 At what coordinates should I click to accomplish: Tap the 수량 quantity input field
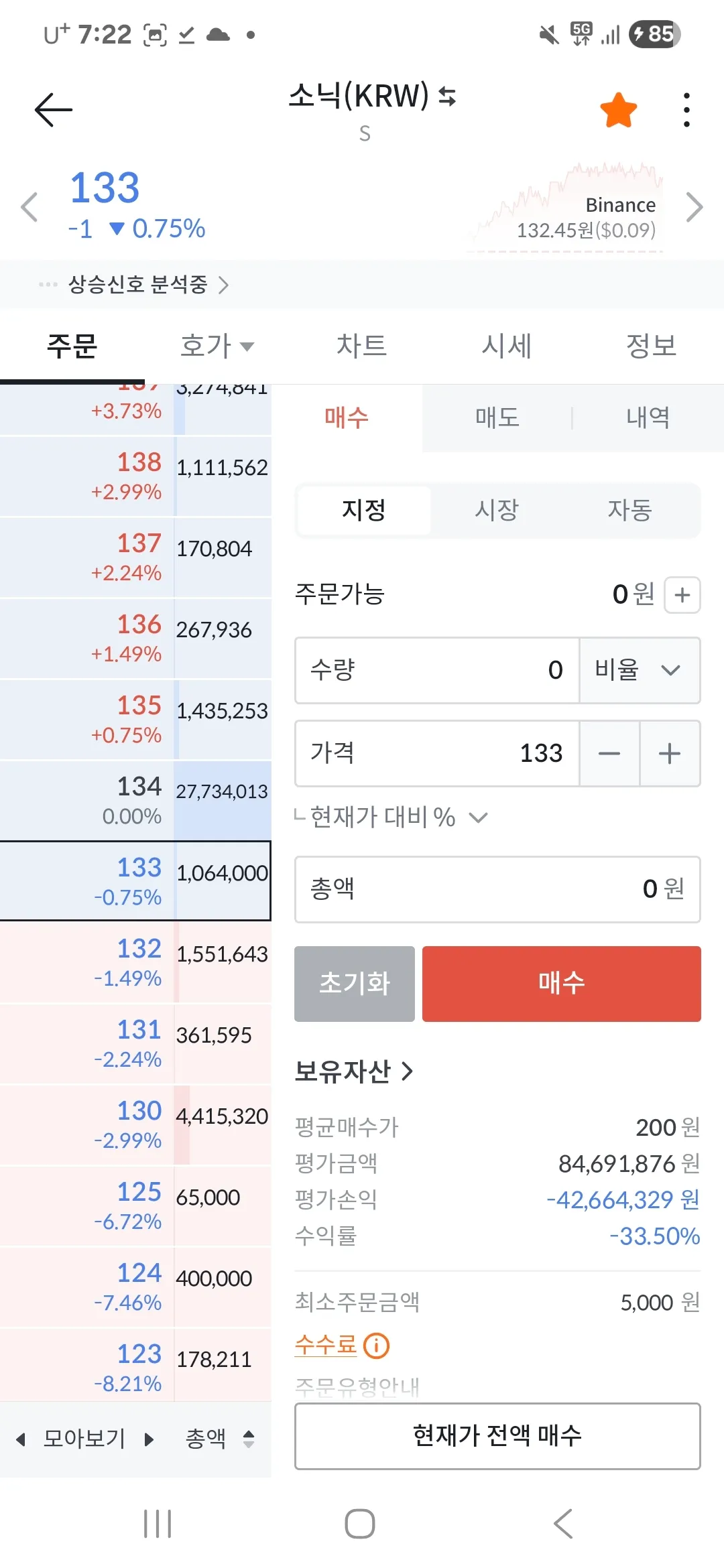click(437, 670)
